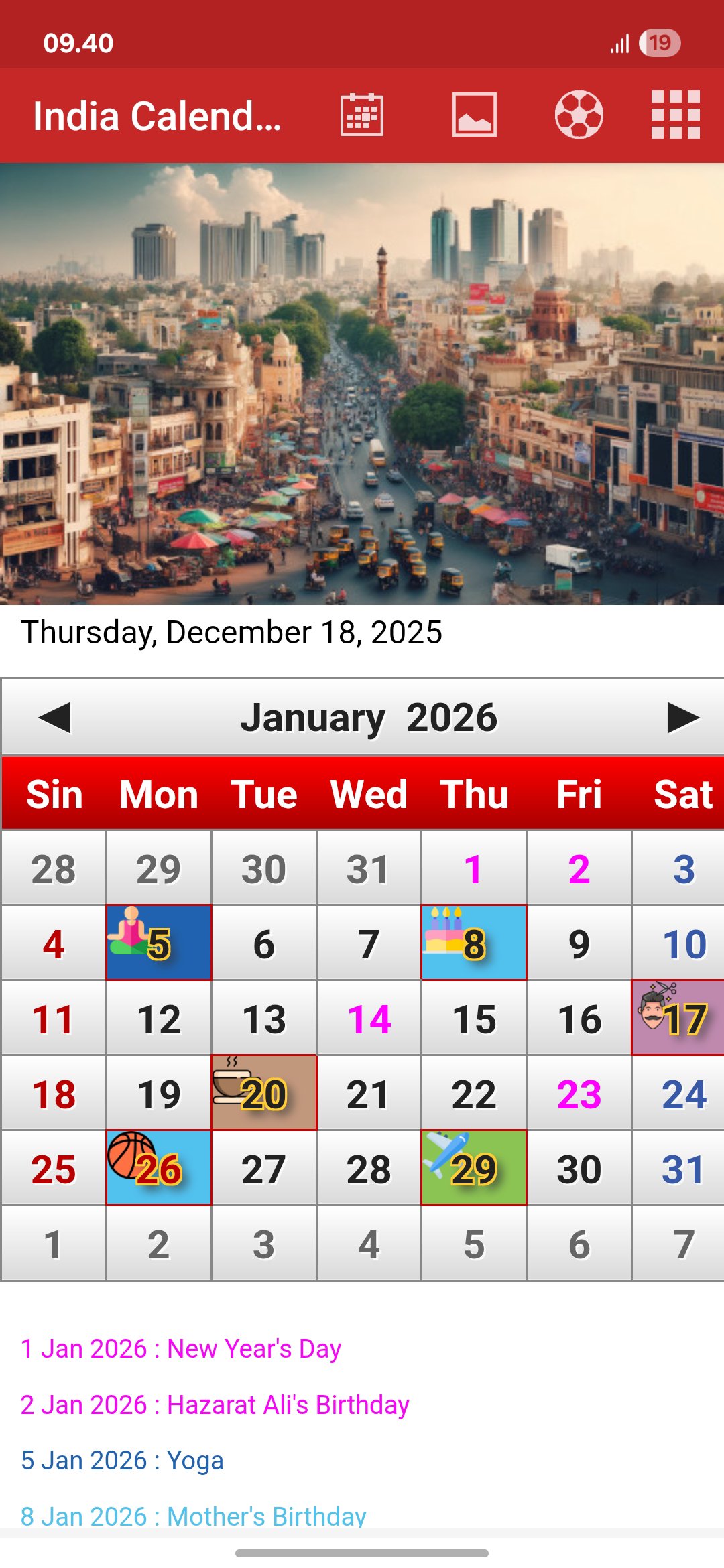This screenshot has height=1568, width=724.
Task: Tap the soccer ball icon
Action: point(579,115)
